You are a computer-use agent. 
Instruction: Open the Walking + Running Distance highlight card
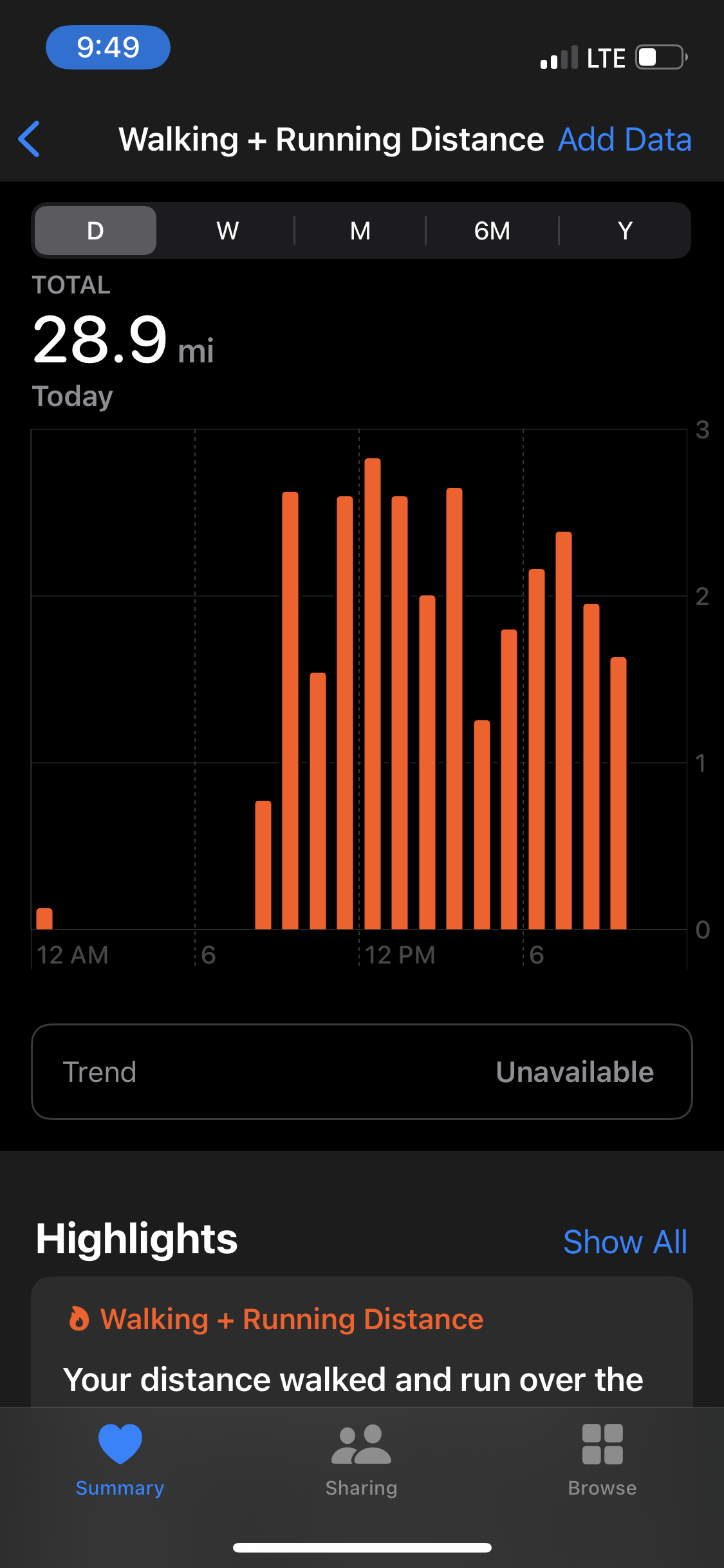tap(362, 1345)
